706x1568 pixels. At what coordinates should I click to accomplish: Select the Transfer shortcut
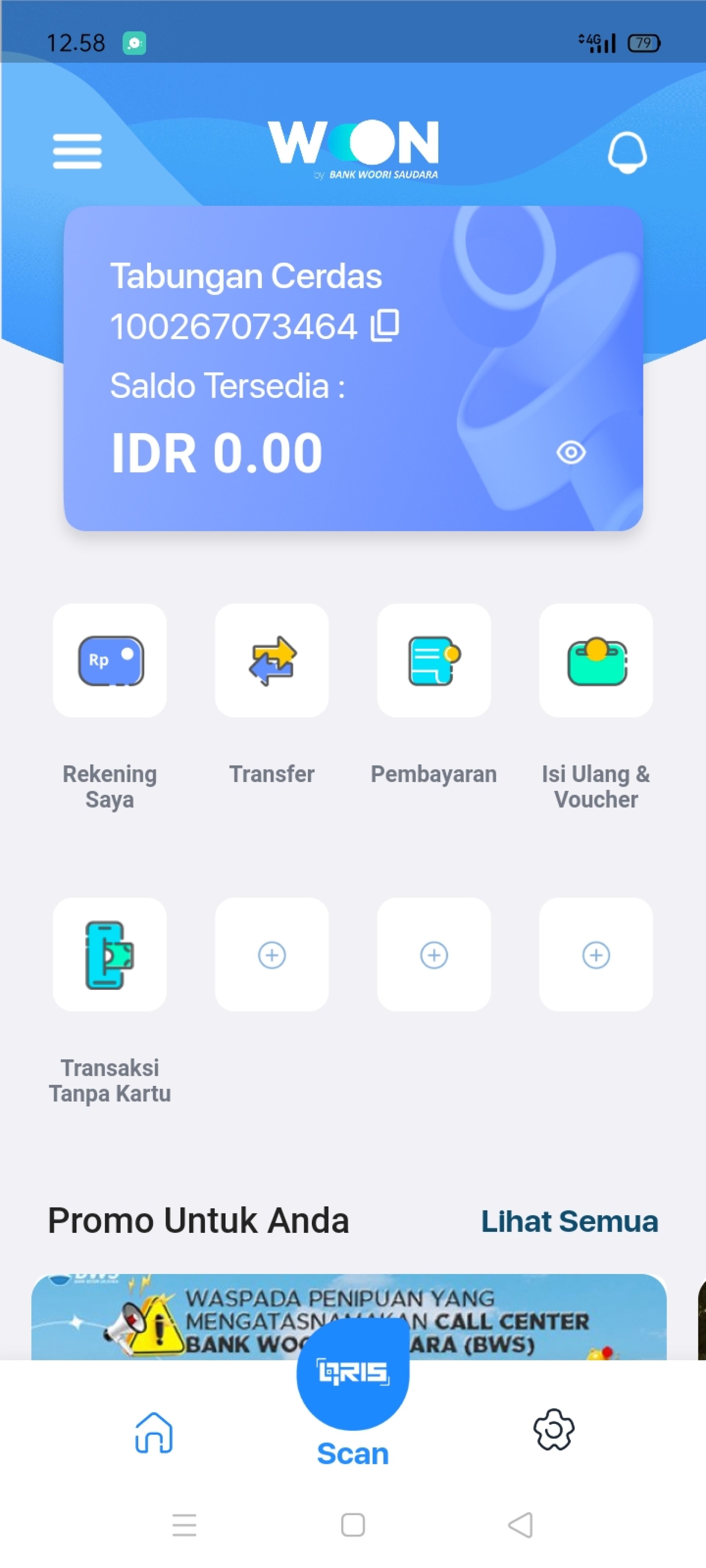(x=272, y=660)
